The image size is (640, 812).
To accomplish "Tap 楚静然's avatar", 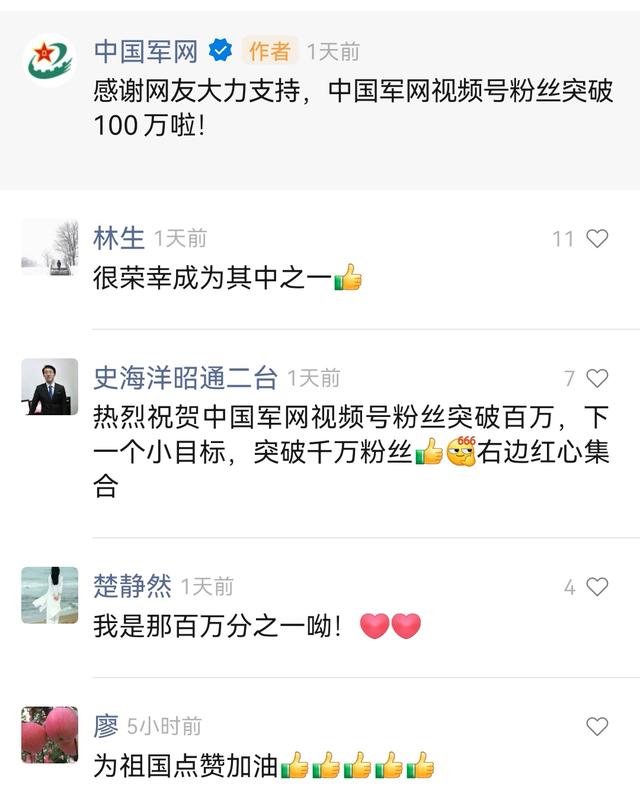I will [x=49, y=595].
